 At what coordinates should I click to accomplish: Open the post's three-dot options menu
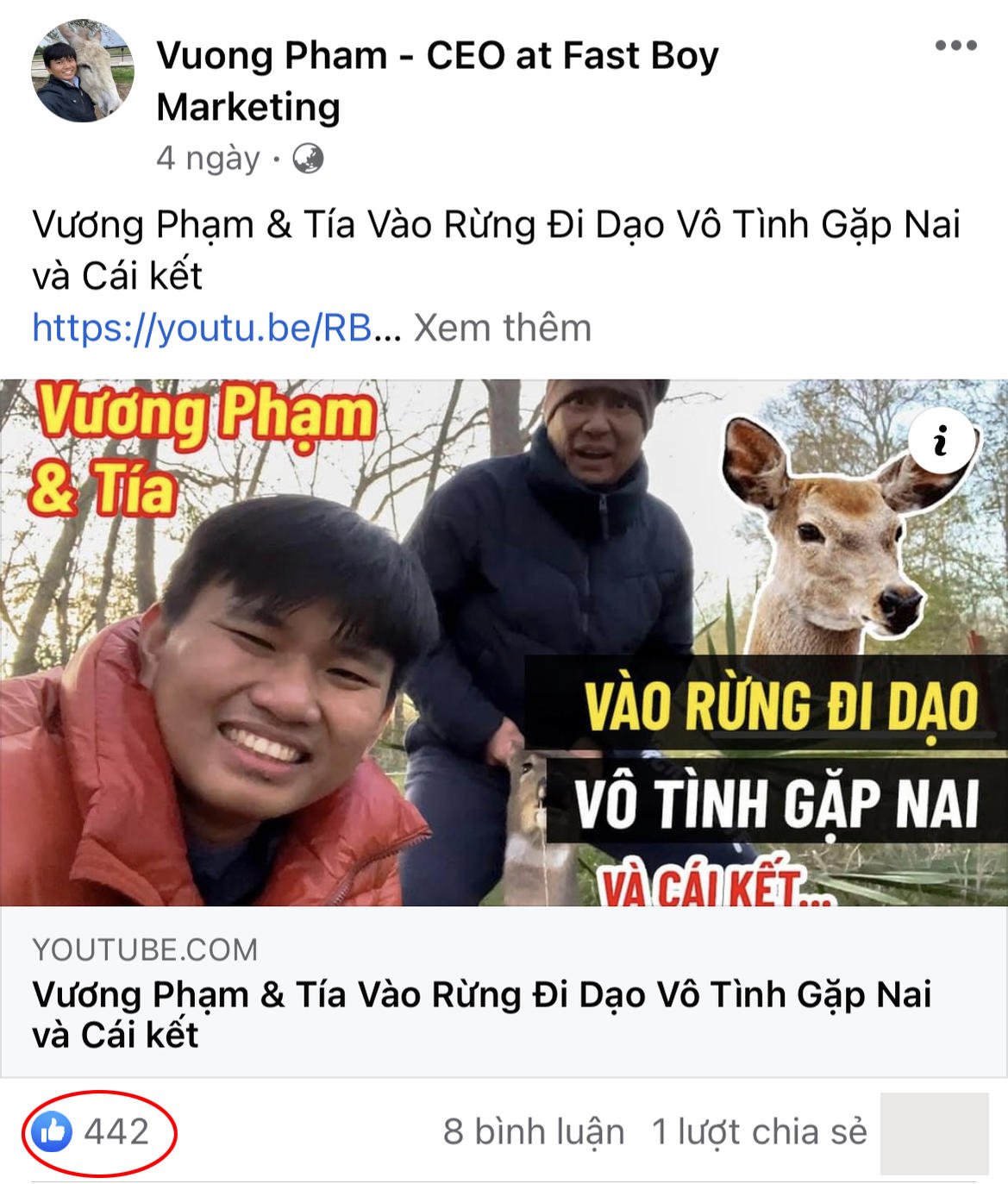pos(955,46)
